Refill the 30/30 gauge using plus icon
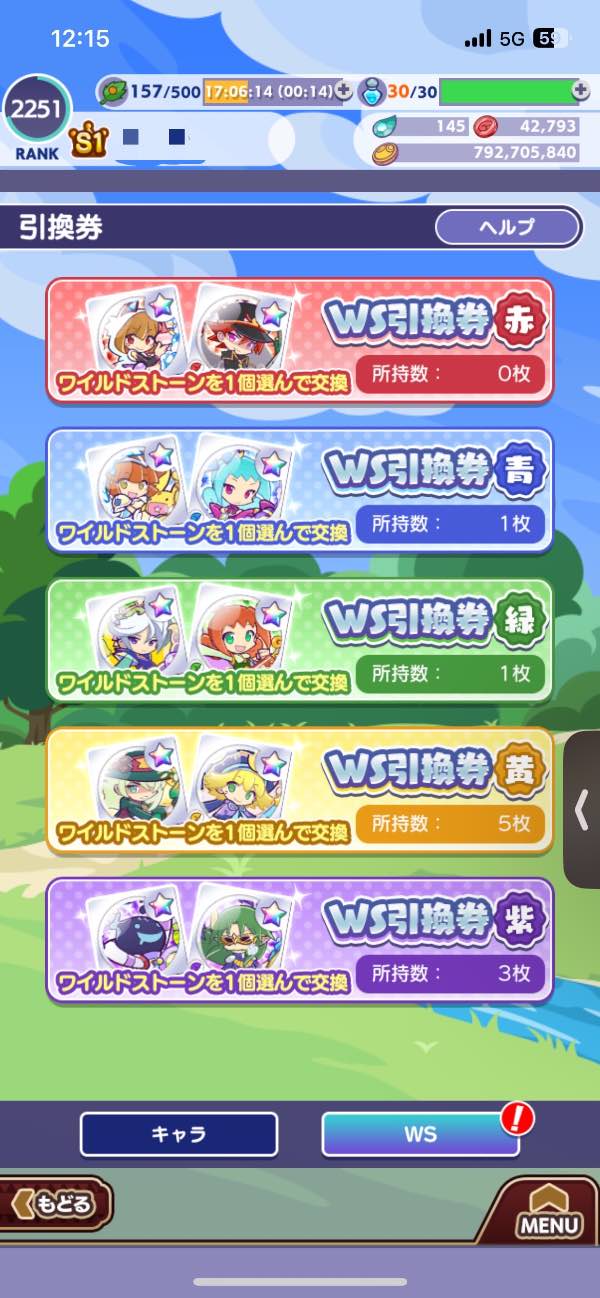This screenshot has height=1298, width=600. pos(580,90)
